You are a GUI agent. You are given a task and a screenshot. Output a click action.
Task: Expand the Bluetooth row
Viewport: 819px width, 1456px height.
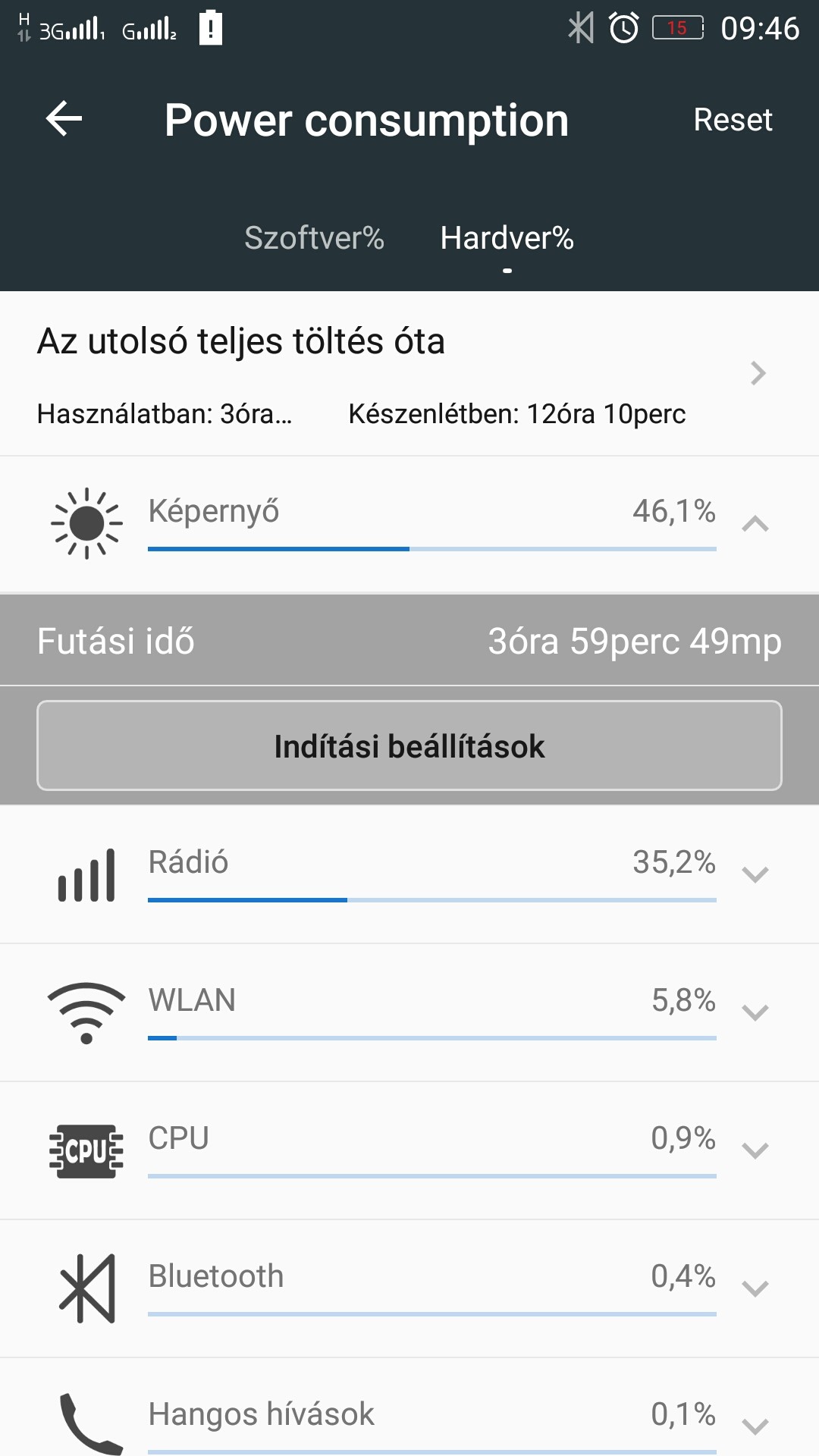click(x=409, y=1288)
